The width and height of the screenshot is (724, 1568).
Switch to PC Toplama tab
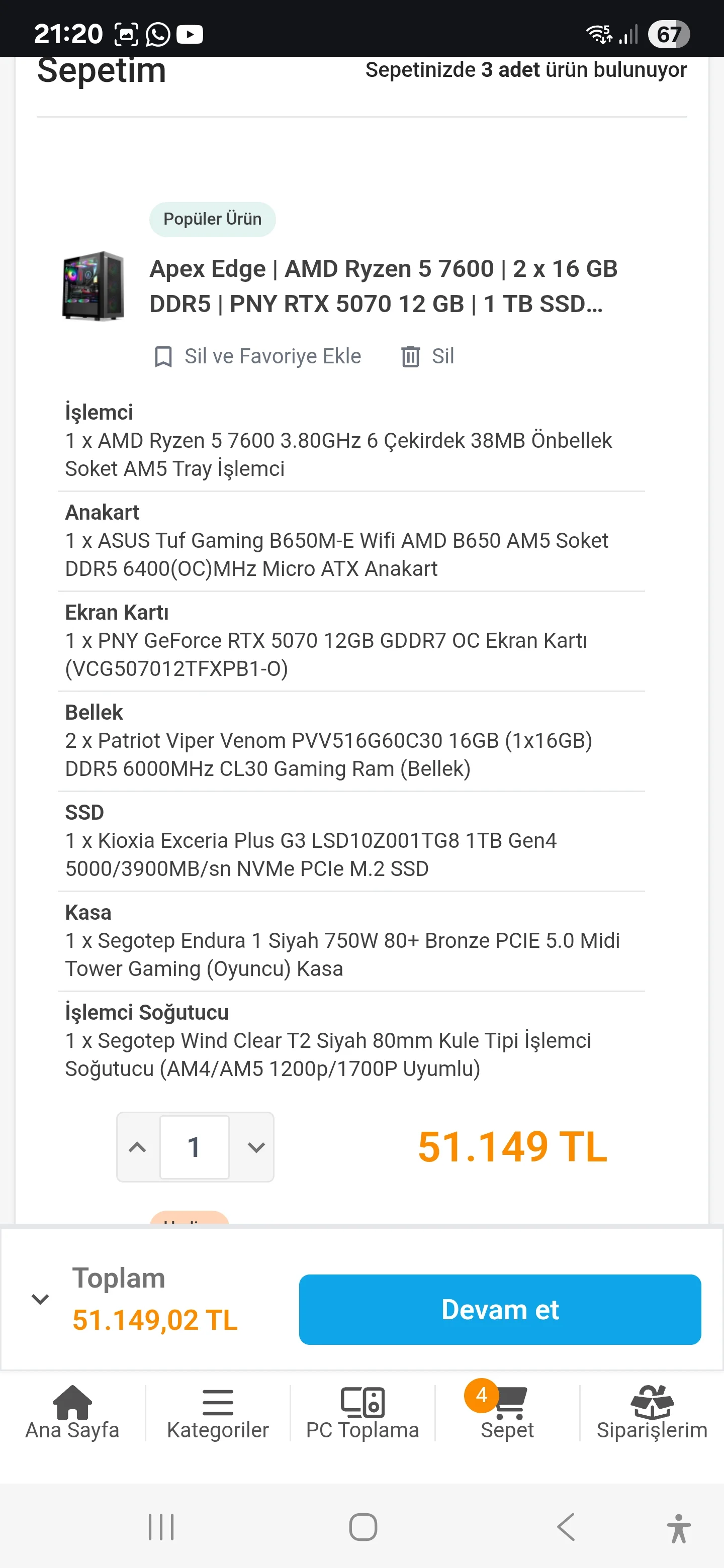[x=363, y=1413]
